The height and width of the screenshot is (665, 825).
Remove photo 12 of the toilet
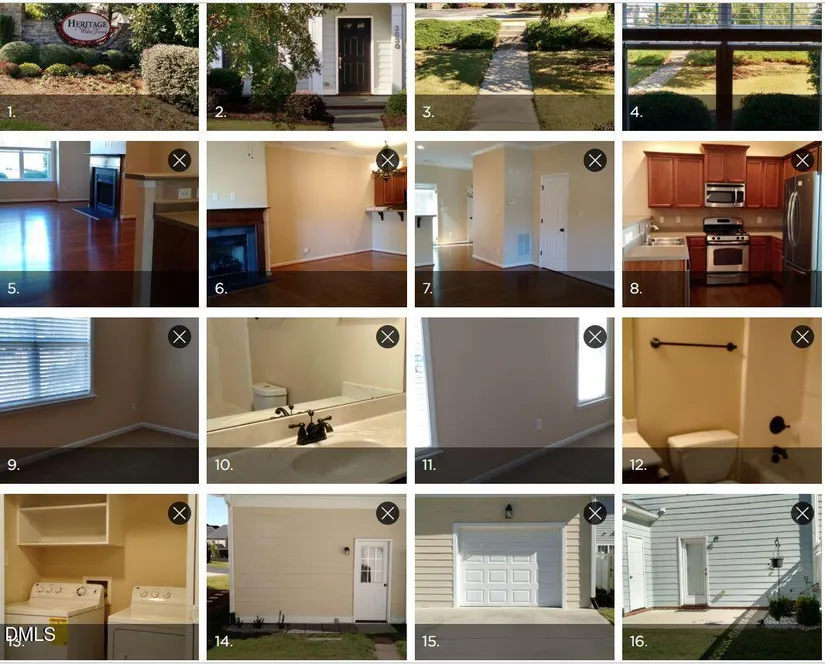[802, 337]
